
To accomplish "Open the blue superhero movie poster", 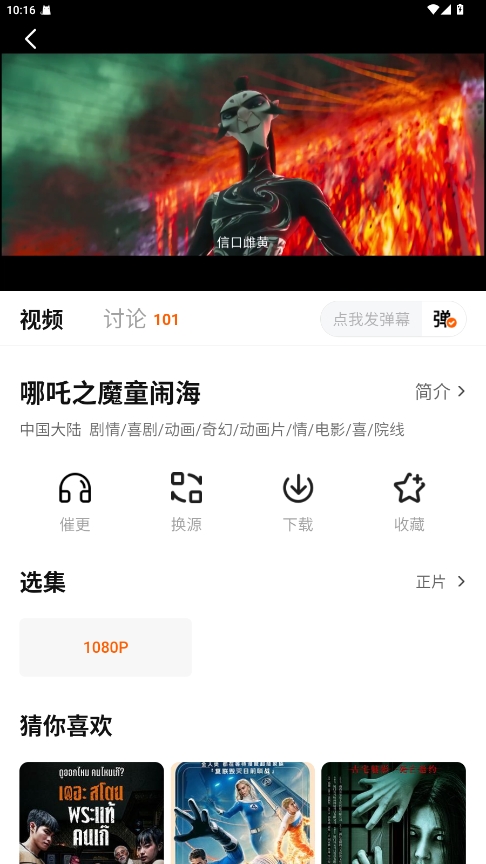I will [x=242, y=813].
